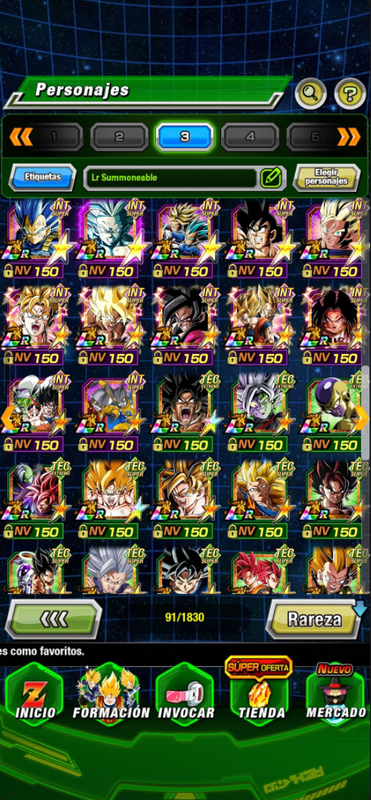Viewport: 371px width, 800px height.
Task: Open FORMACIÓN in bottom menu
Action: pyautogui.click(x=110, y=695)
